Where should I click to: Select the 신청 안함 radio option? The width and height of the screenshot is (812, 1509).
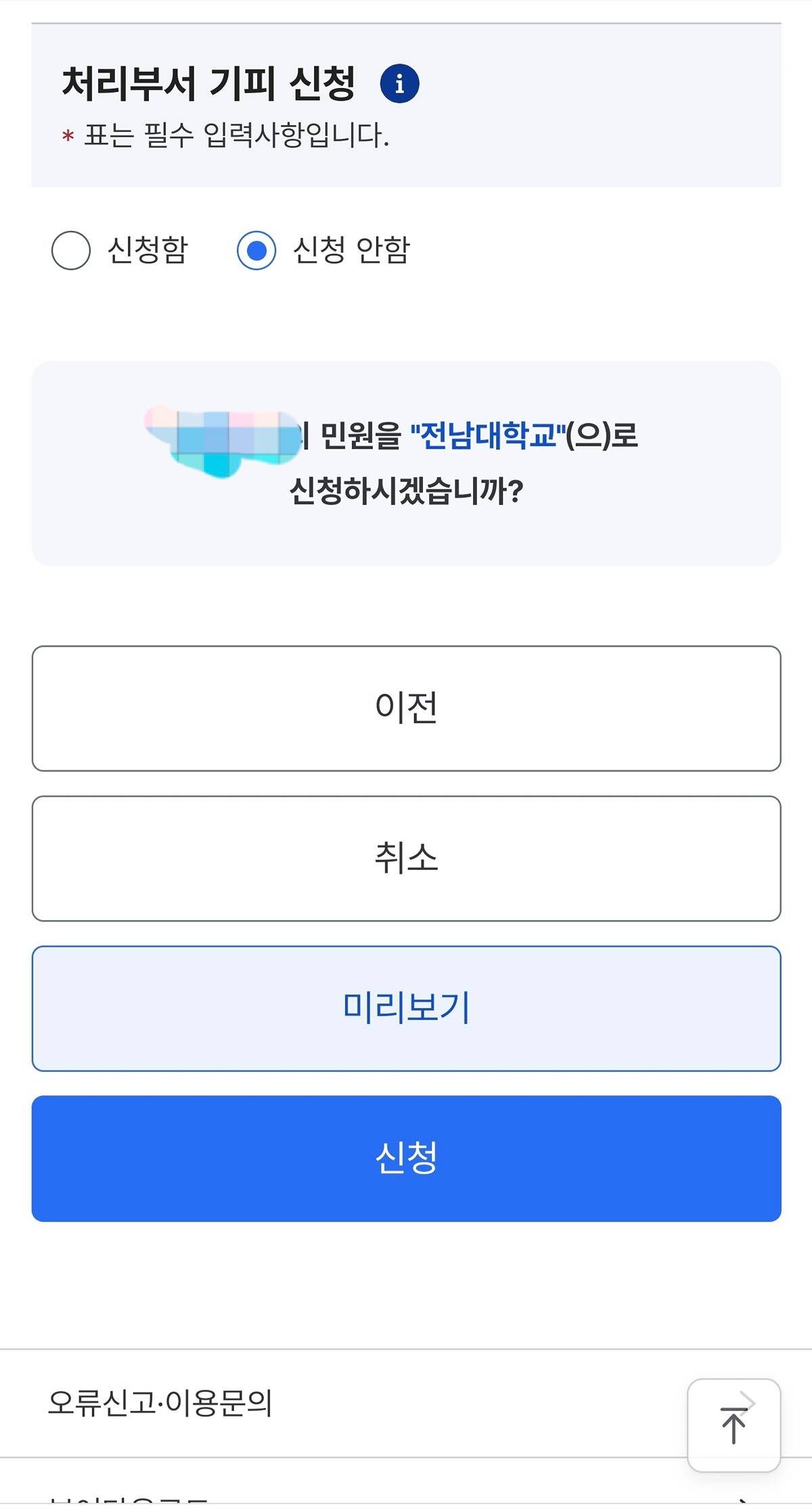click(x=256, y=250)
